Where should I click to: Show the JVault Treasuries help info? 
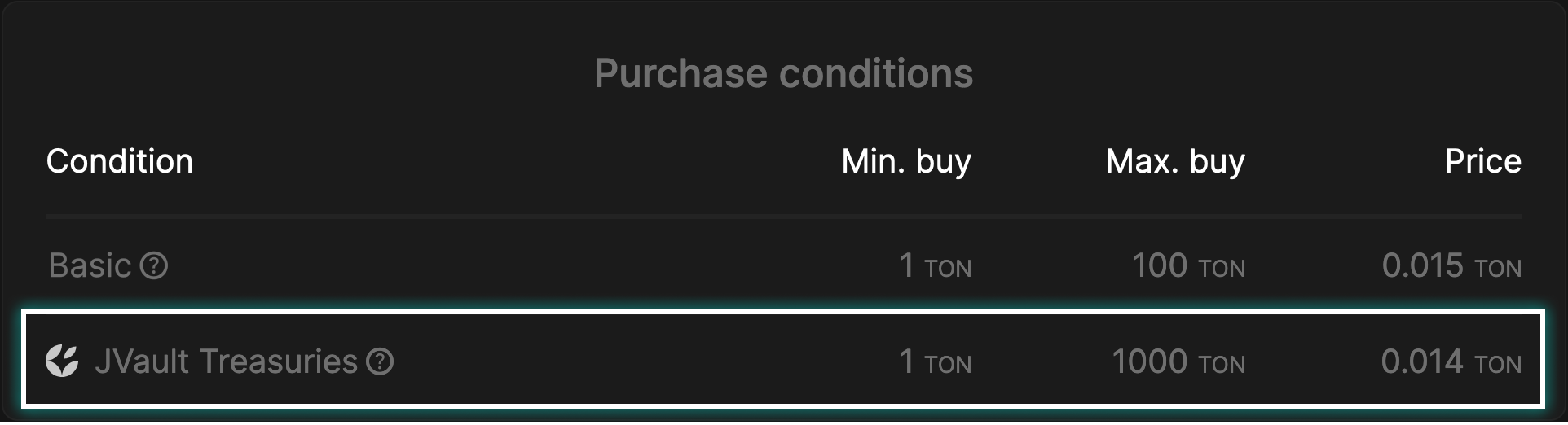pyautogui.click(x=380, y=361)
